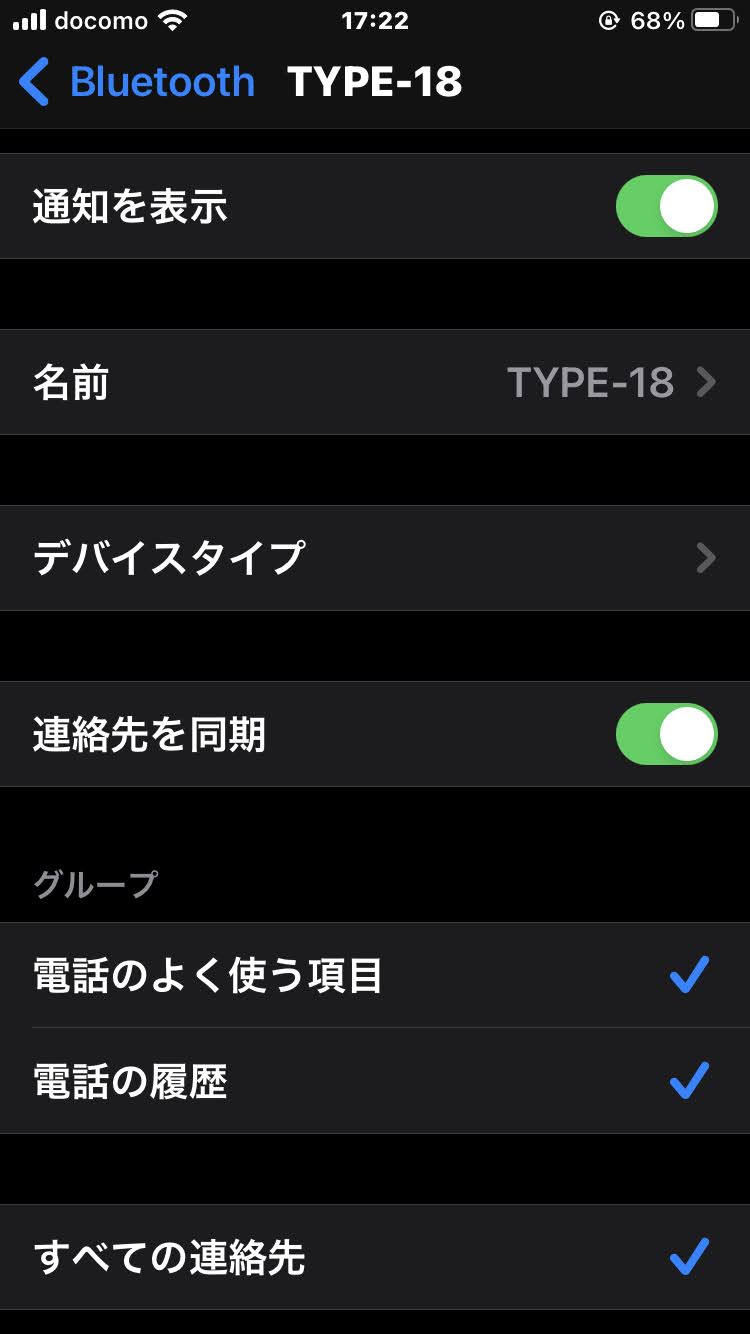Open the デバイスタイプ setting
750x1334 pixels.
375,558
